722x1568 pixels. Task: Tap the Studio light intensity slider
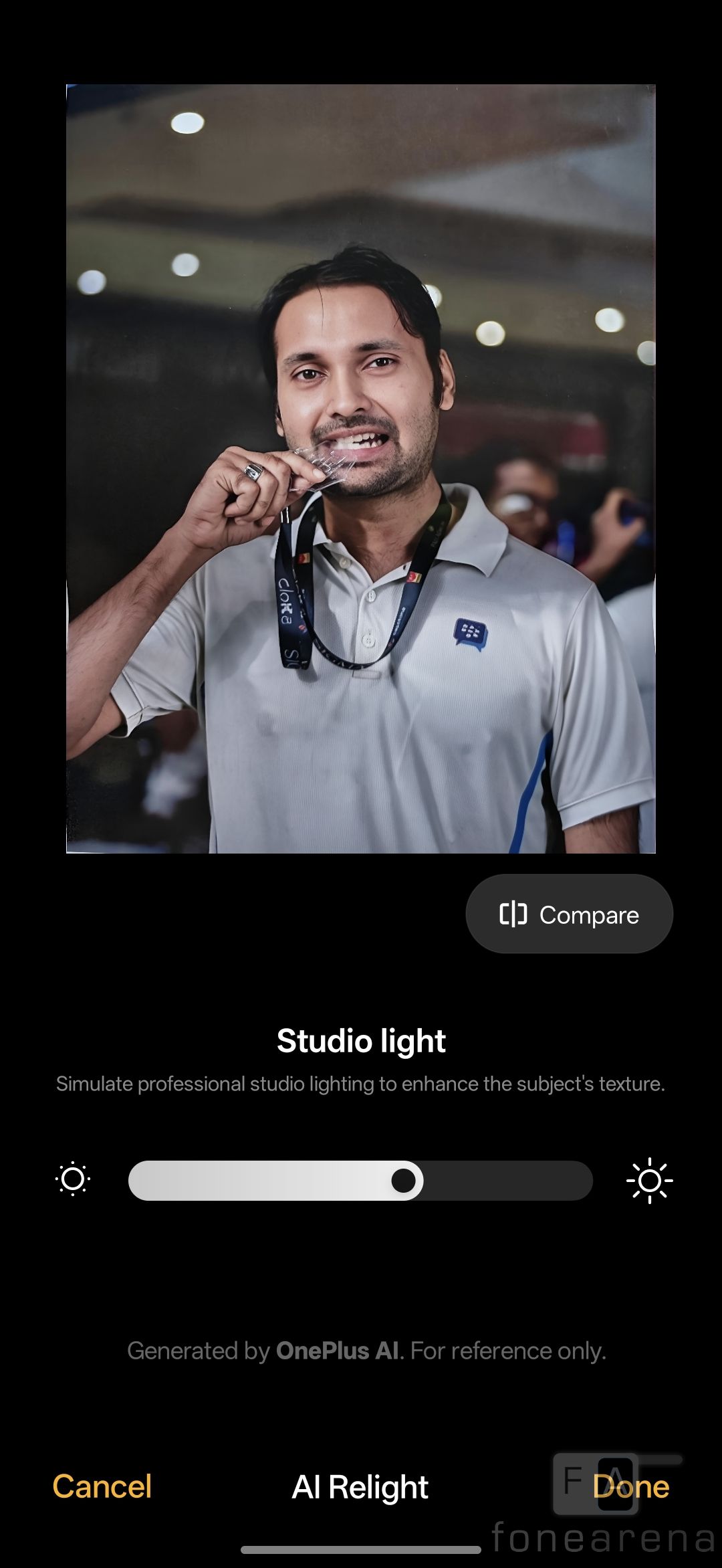(360, 1181)
